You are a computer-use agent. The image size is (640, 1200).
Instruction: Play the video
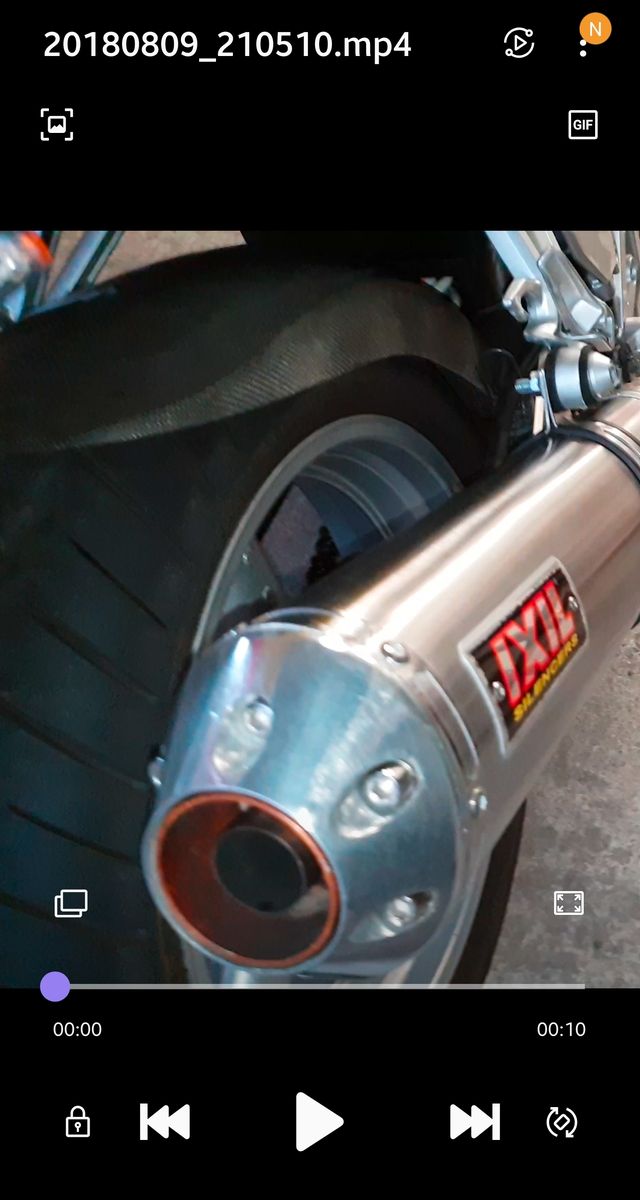[319, 1121]
